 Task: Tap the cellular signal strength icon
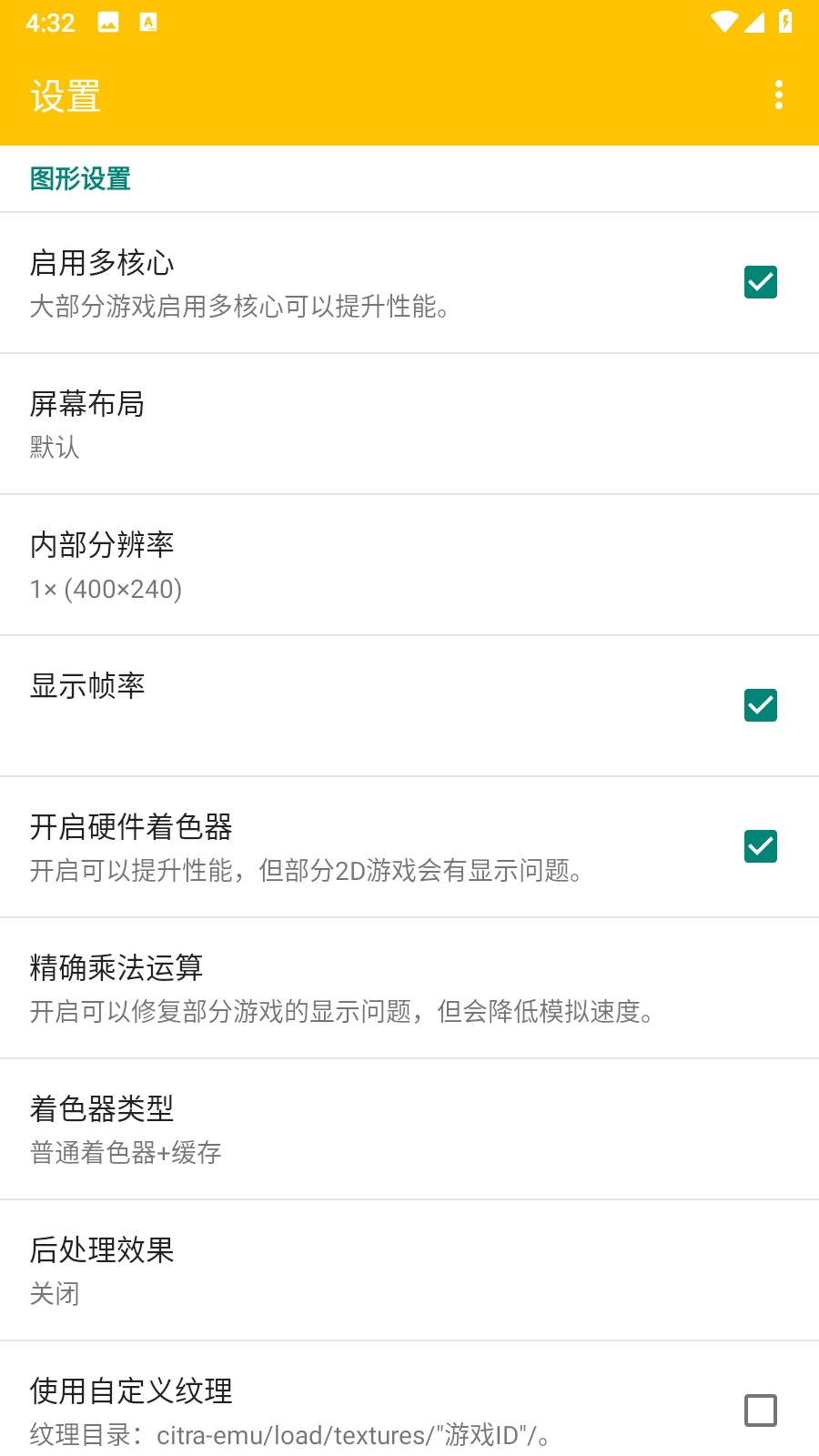[x=753, y=22]
